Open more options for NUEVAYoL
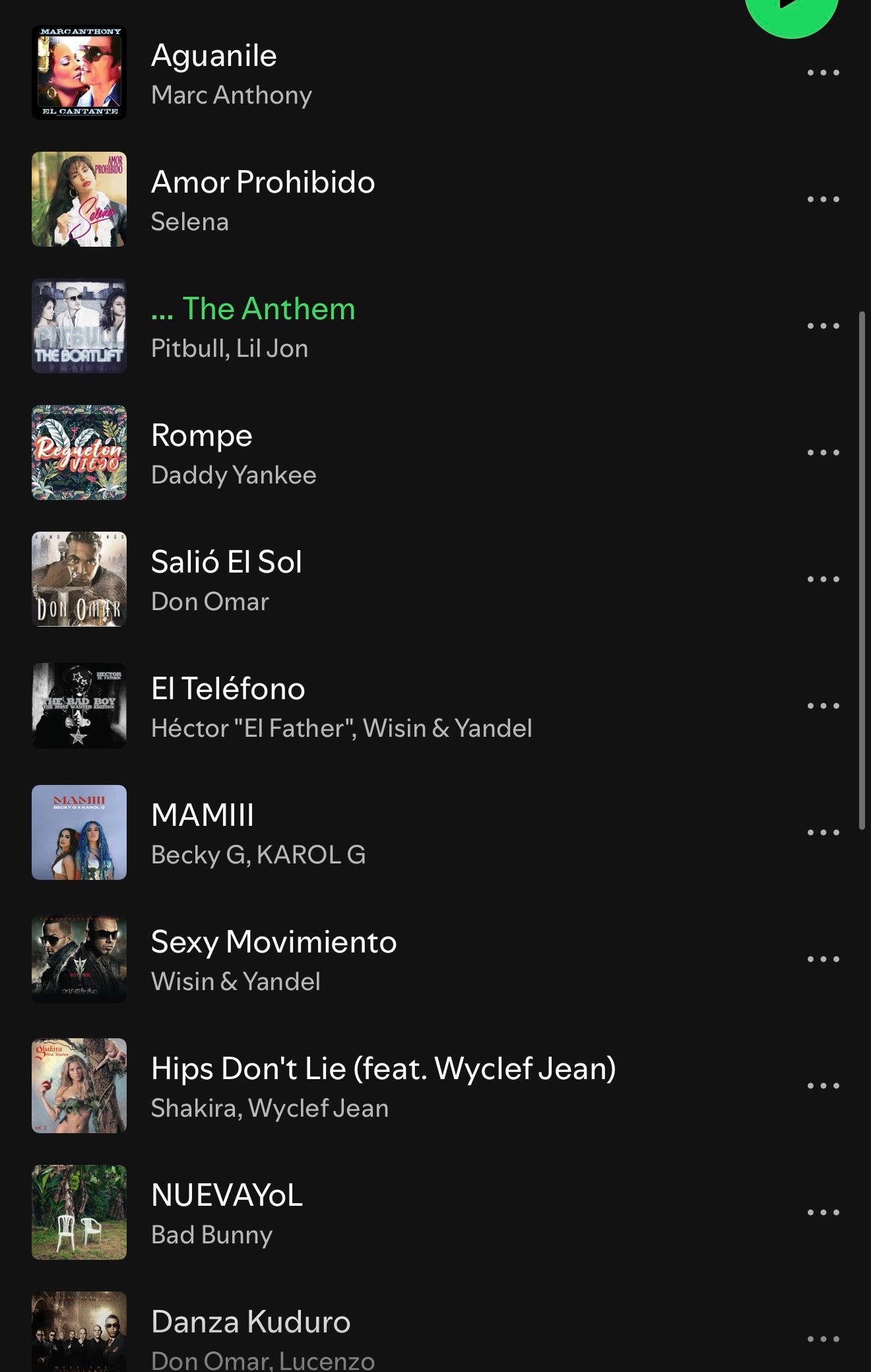 click(x=823, y=1212)
